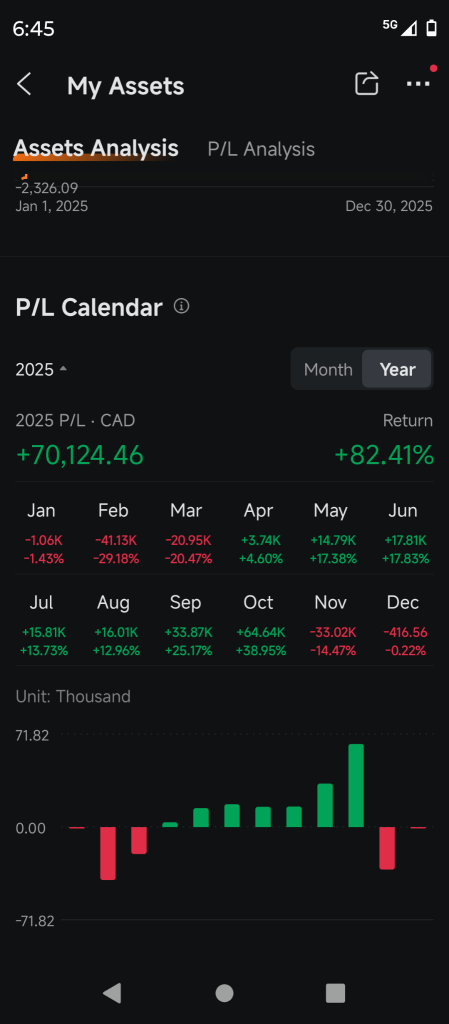
Task: Select the Assets Analysis tab
Action: [96, 148]
